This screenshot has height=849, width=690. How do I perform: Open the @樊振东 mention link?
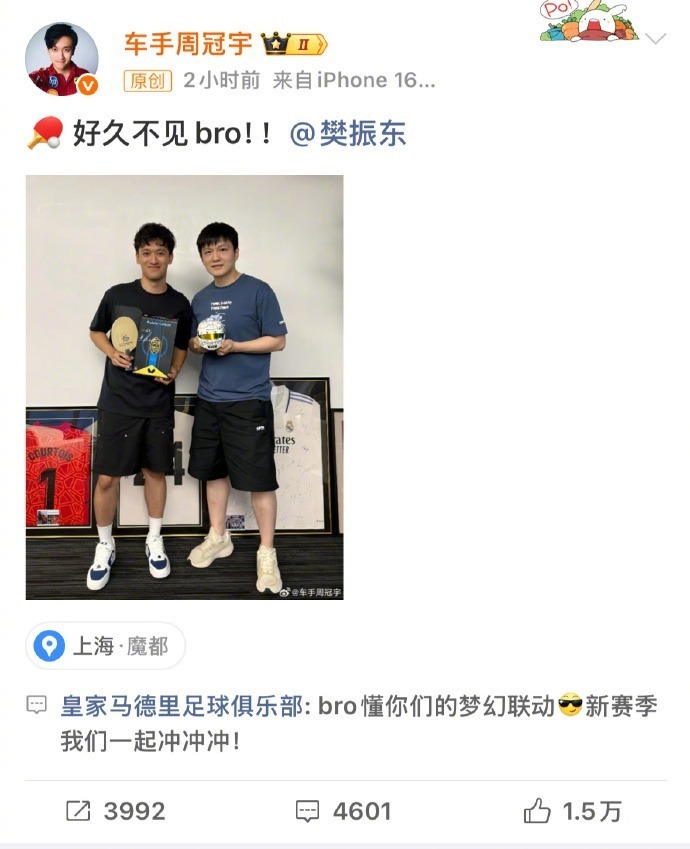tap(348, 134)
